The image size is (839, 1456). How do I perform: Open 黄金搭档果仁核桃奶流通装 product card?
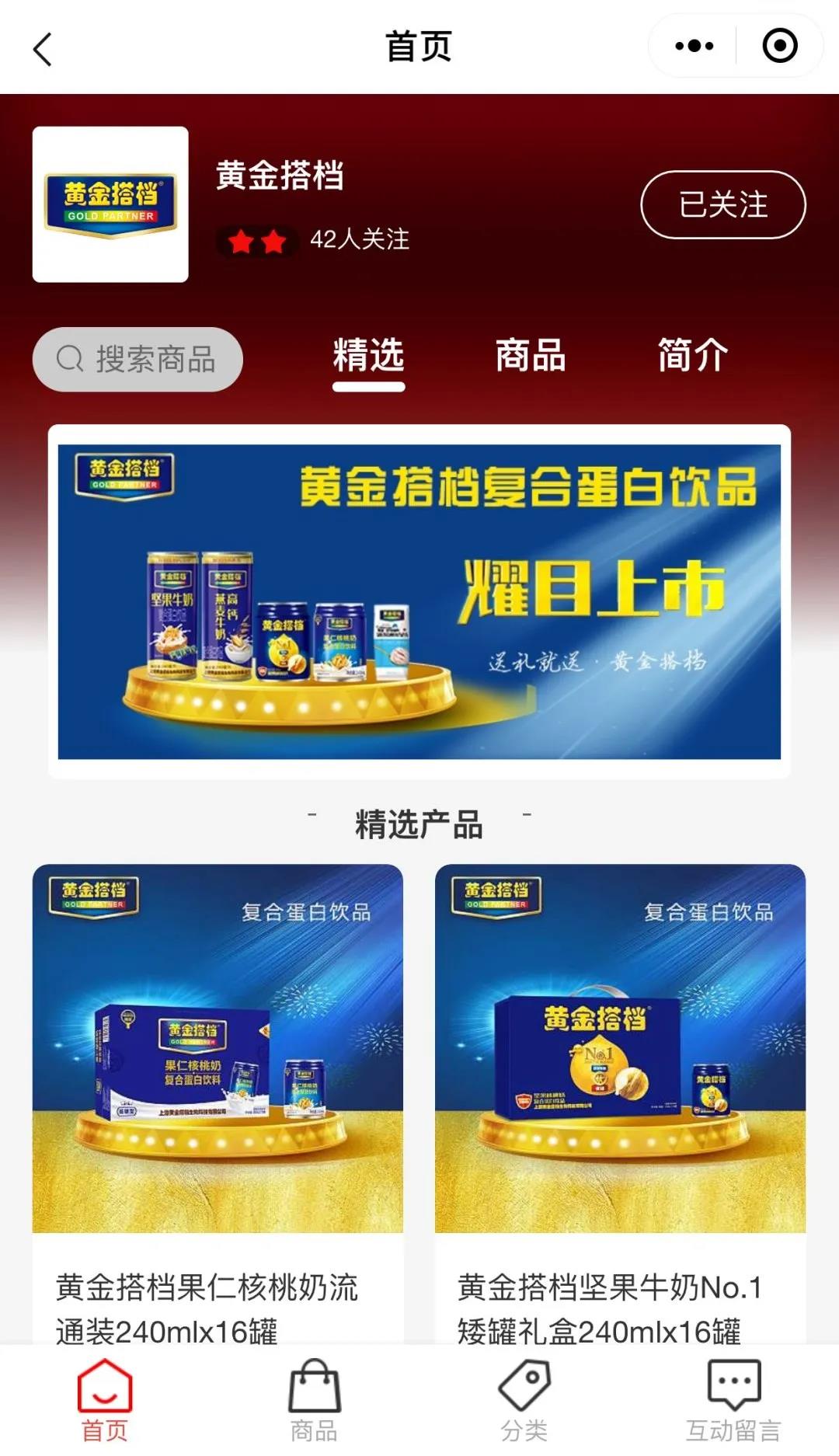[218, 1104]
